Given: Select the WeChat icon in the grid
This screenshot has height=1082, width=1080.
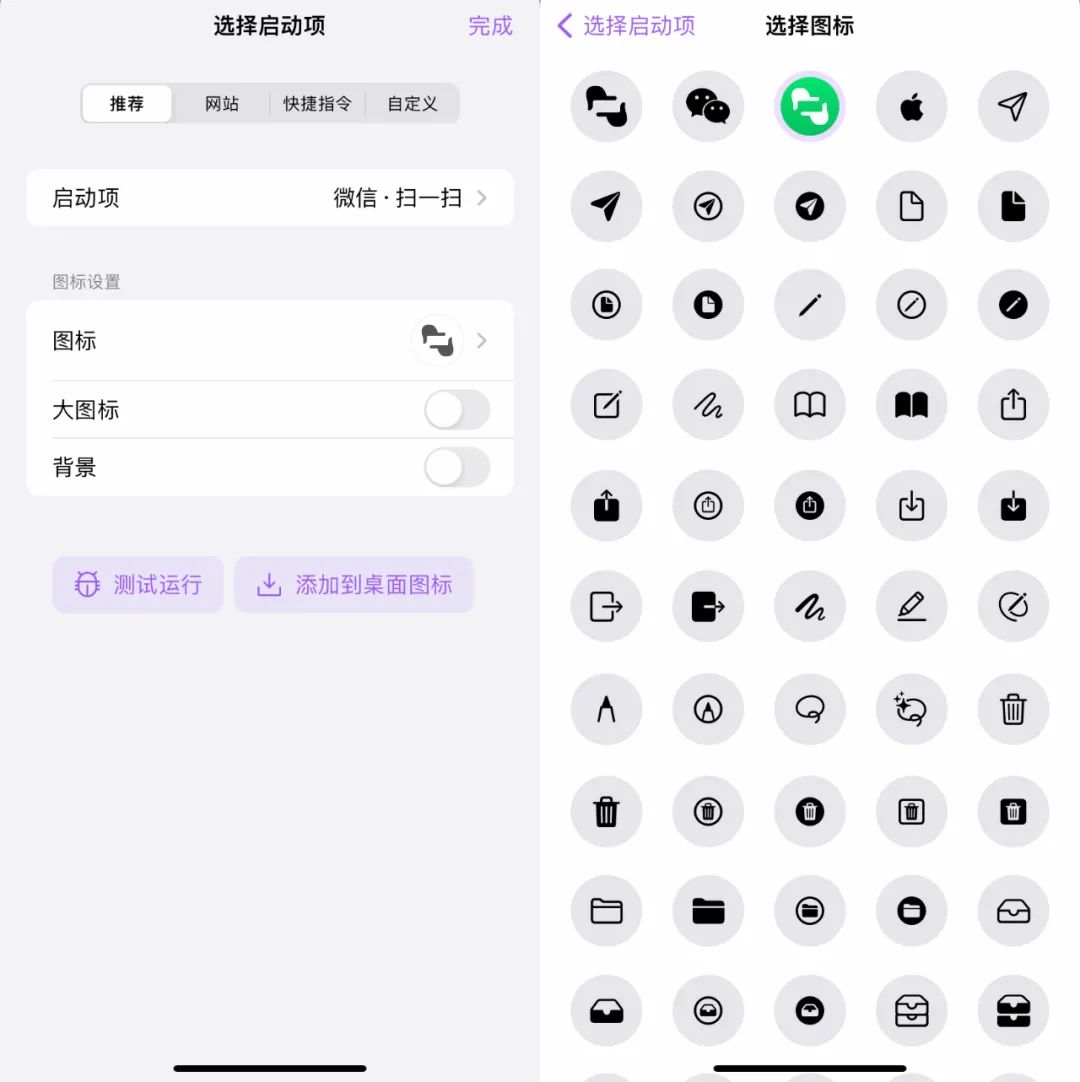Looking at the screenshot, I should 708,106.
